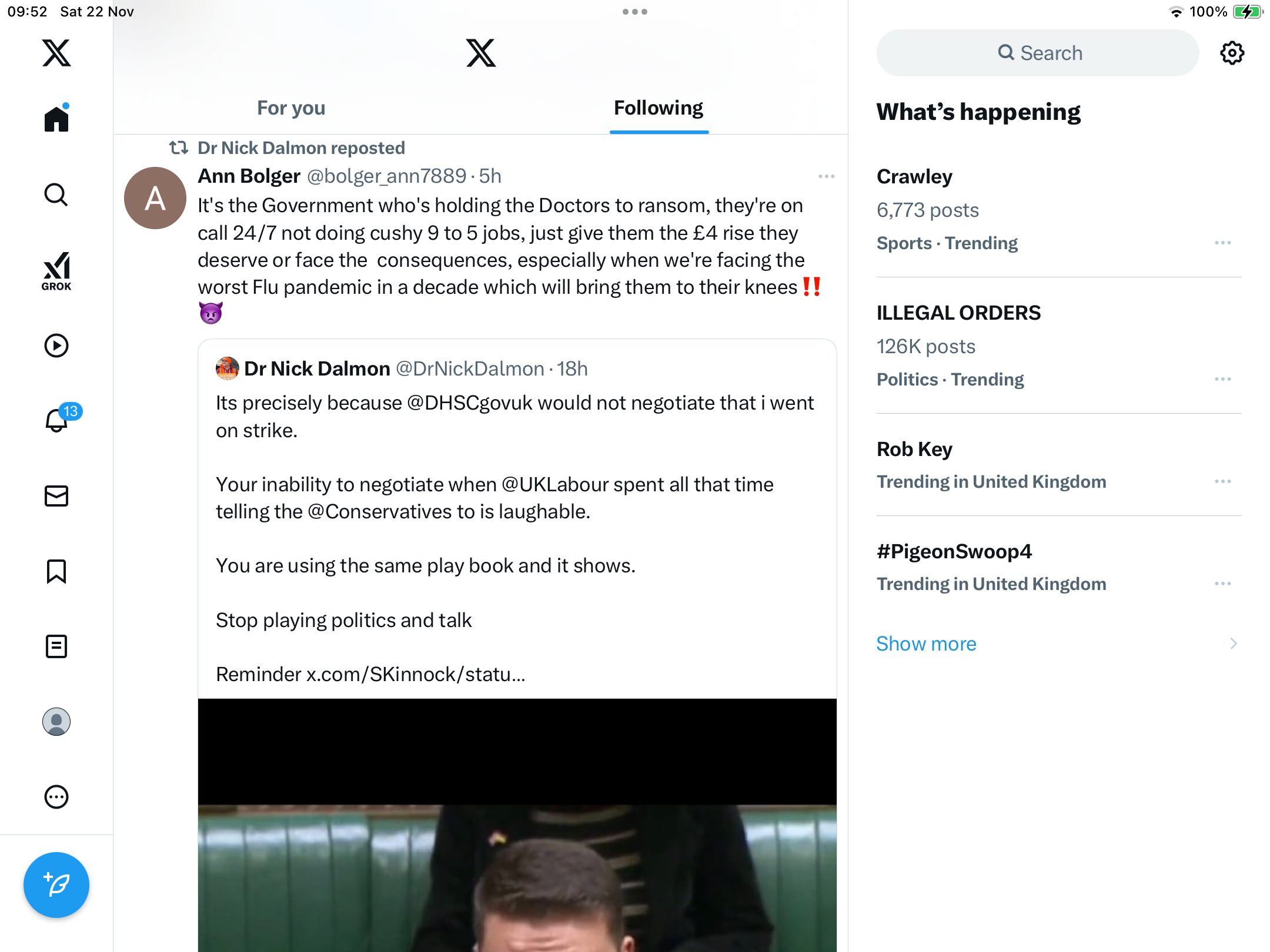Compose a new post
Image resolution: width=1270 pixels, height=952 pixels.
tap(56, 885)
